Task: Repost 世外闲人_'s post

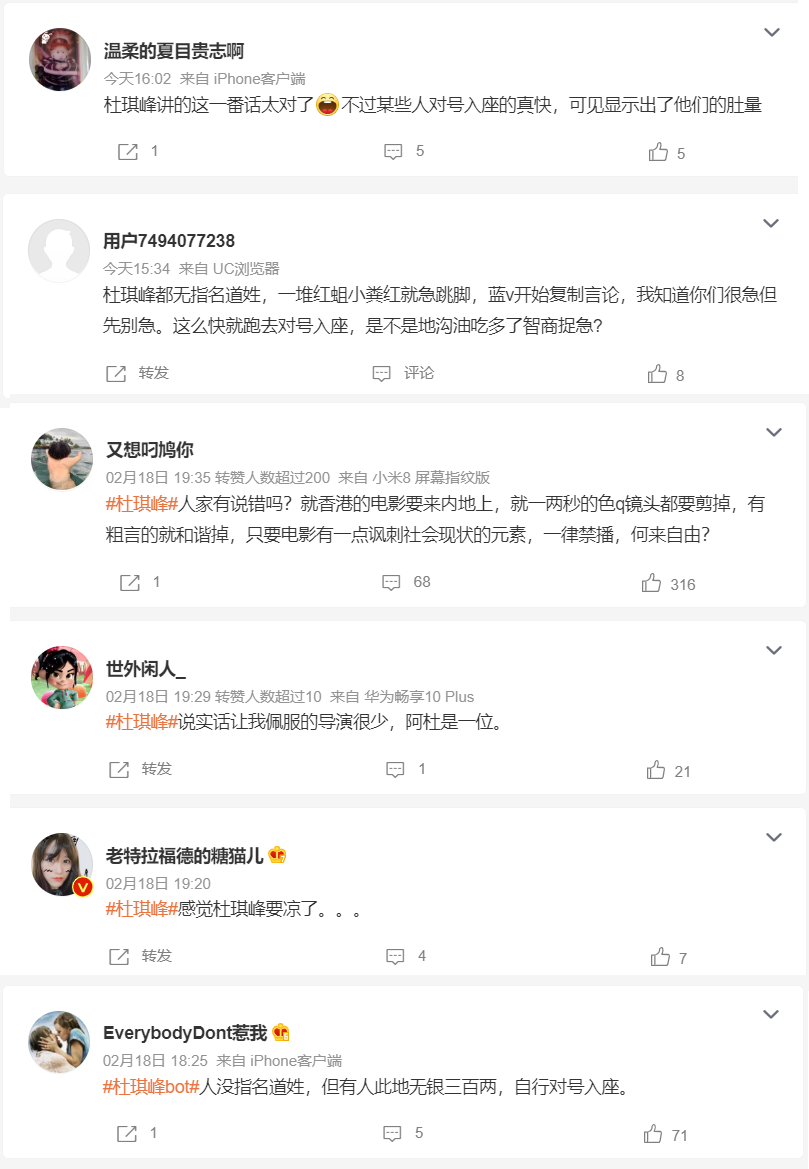Action: tap(119, 769)
